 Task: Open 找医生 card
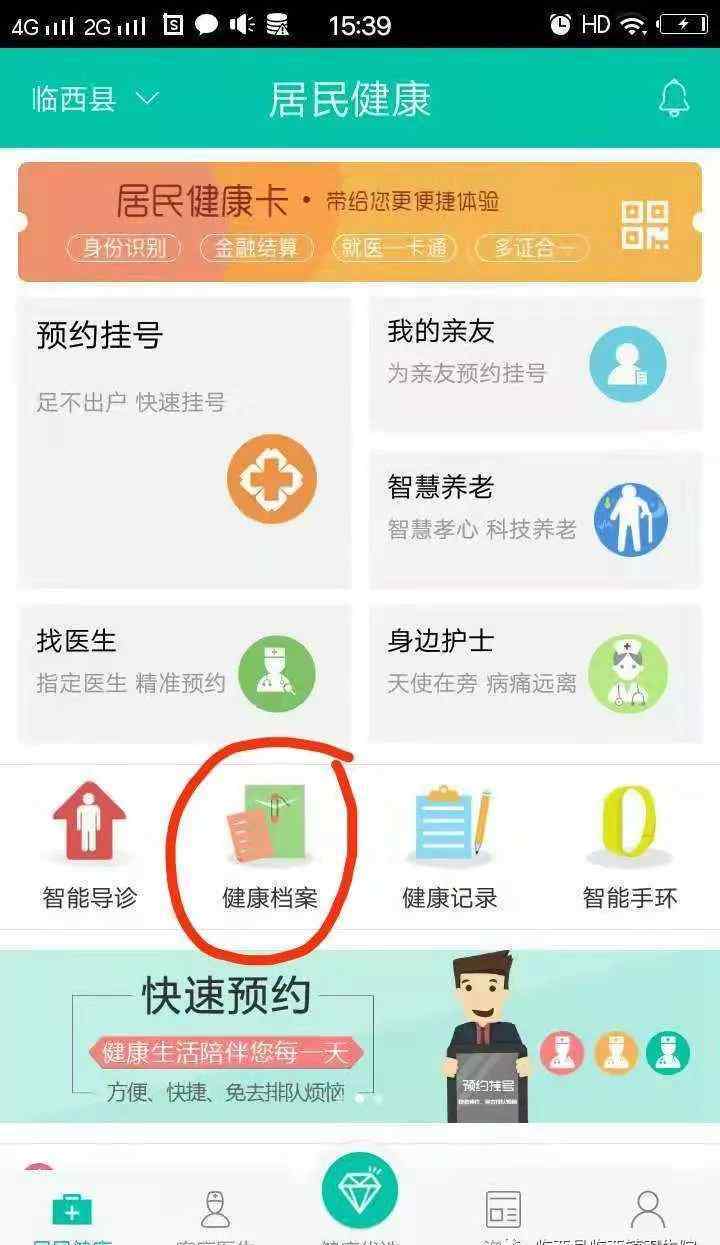coord(185,673)
